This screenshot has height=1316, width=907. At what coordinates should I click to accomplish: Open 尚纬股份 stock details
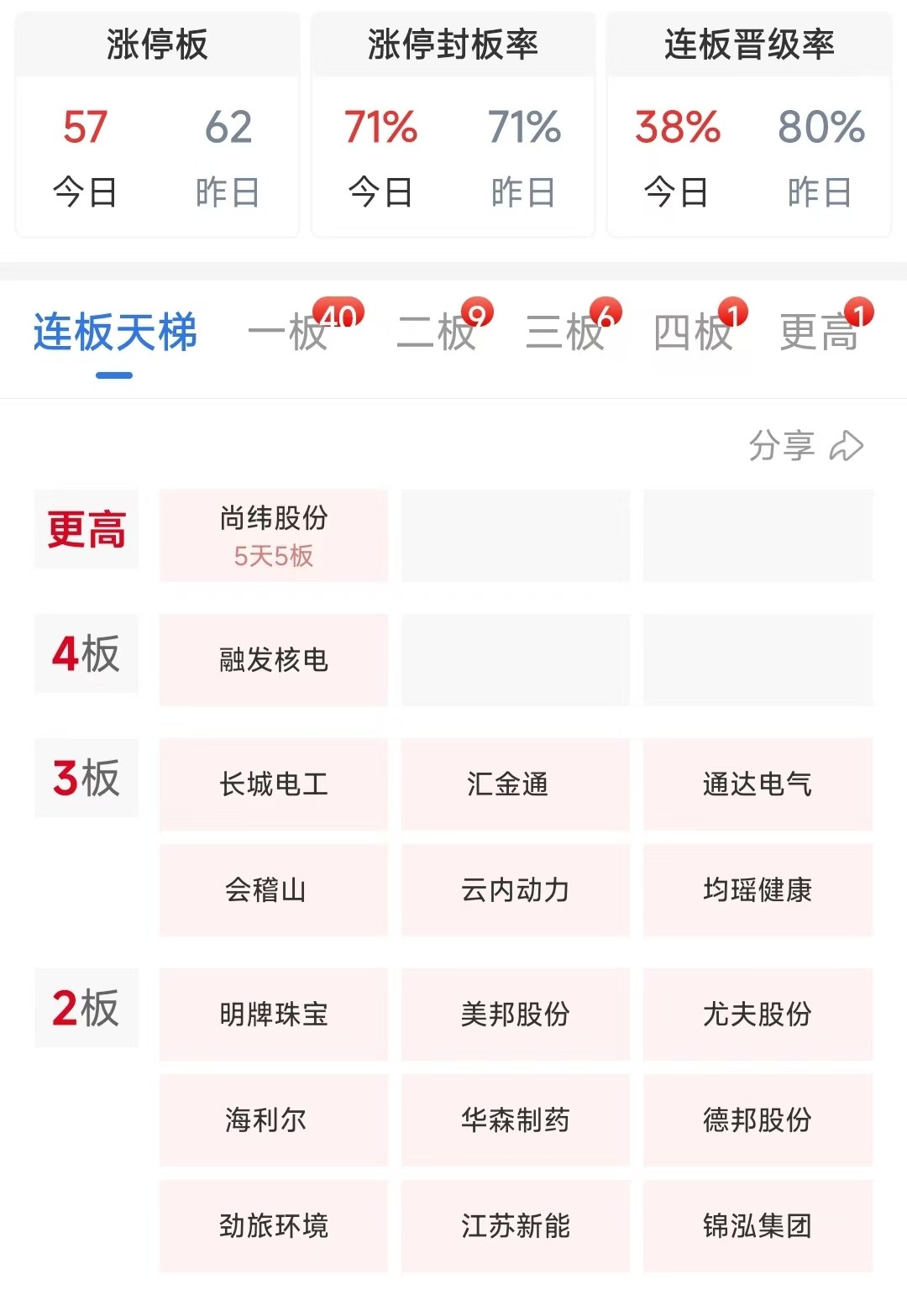274,535
